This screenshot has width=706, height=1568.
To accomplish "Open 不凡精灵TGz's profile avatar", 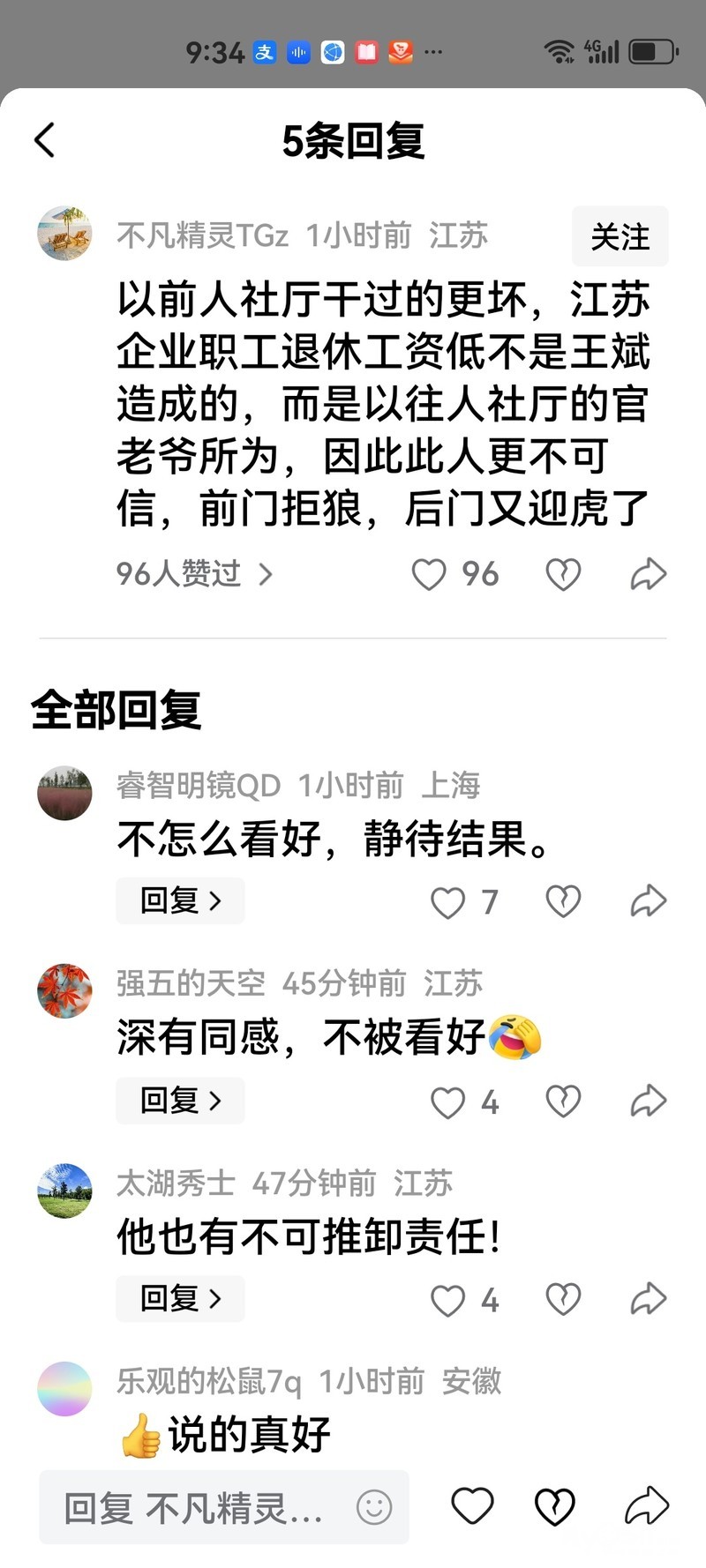I will pyautogui.click(x=64, y=234).
